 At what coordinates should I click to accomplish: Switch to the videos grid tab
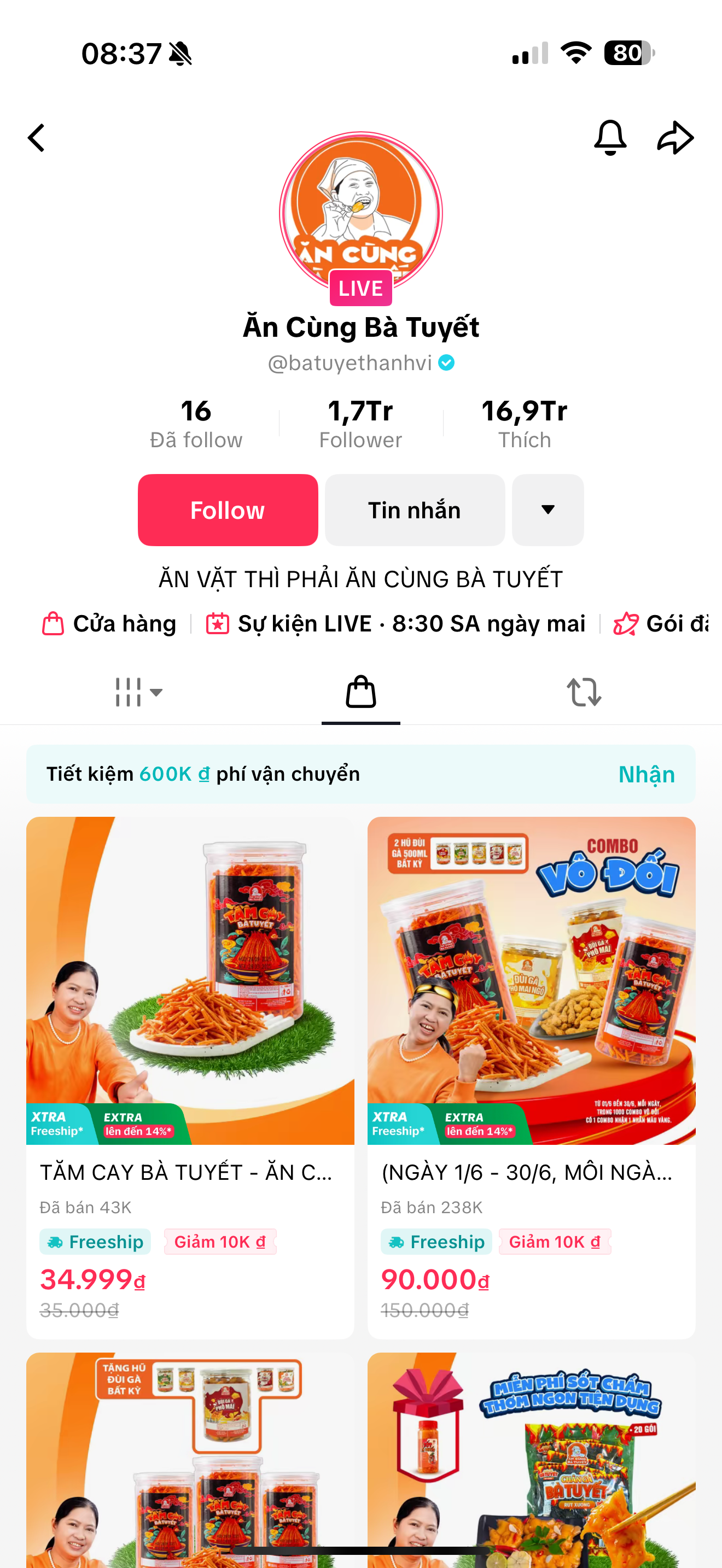point(138,692)
